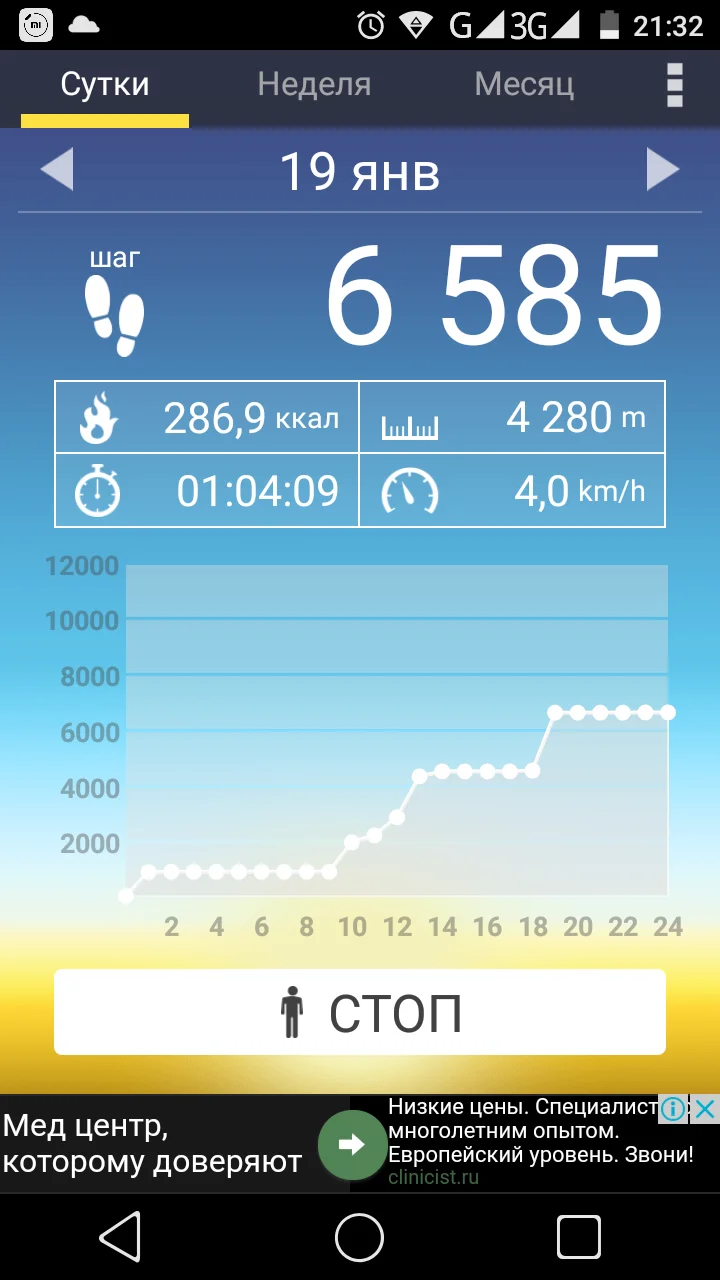Go back with system back button
Viewport: 720px width, 1280px height.
(120, 1238)
